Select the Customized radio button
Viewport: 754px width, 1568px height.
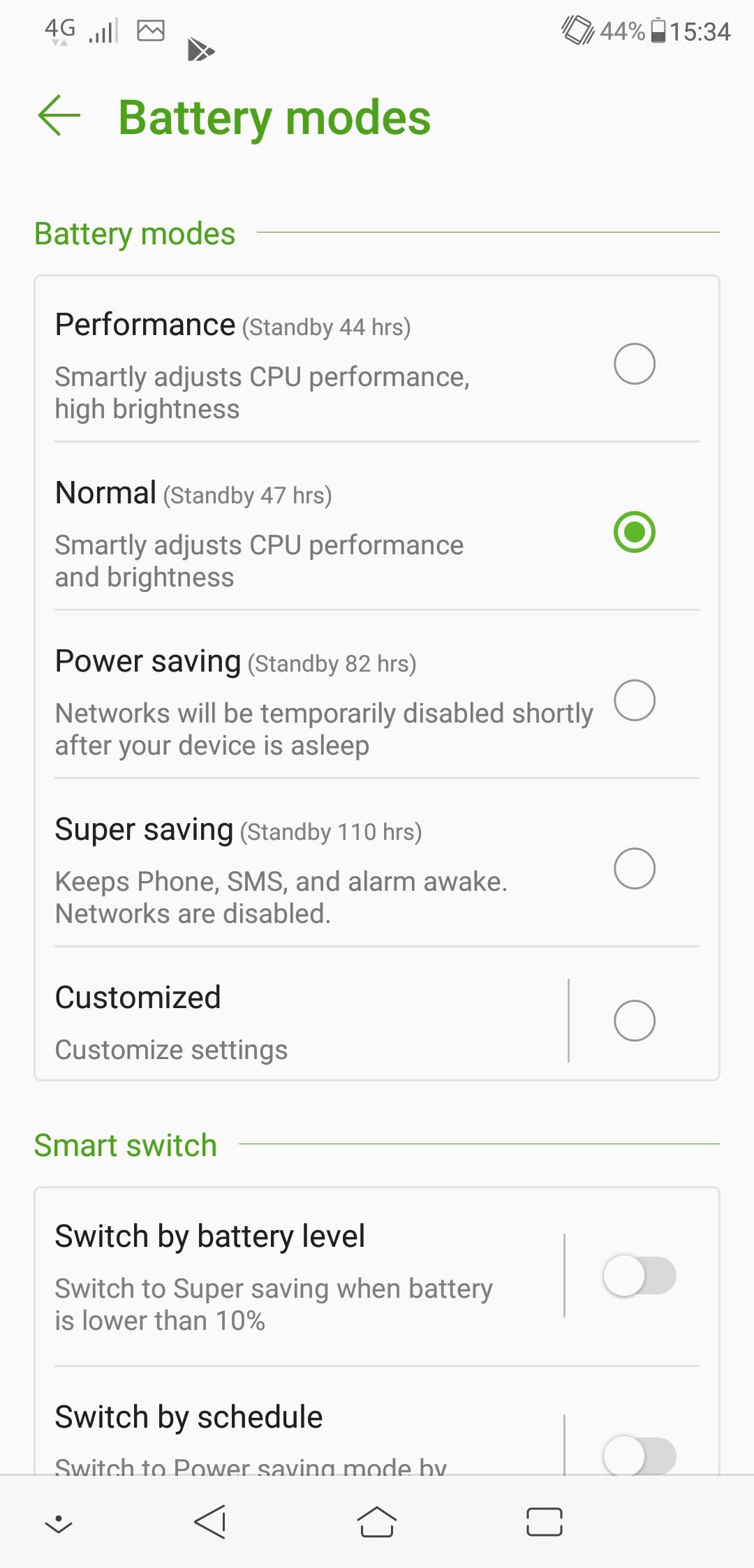pos(634,1021)
